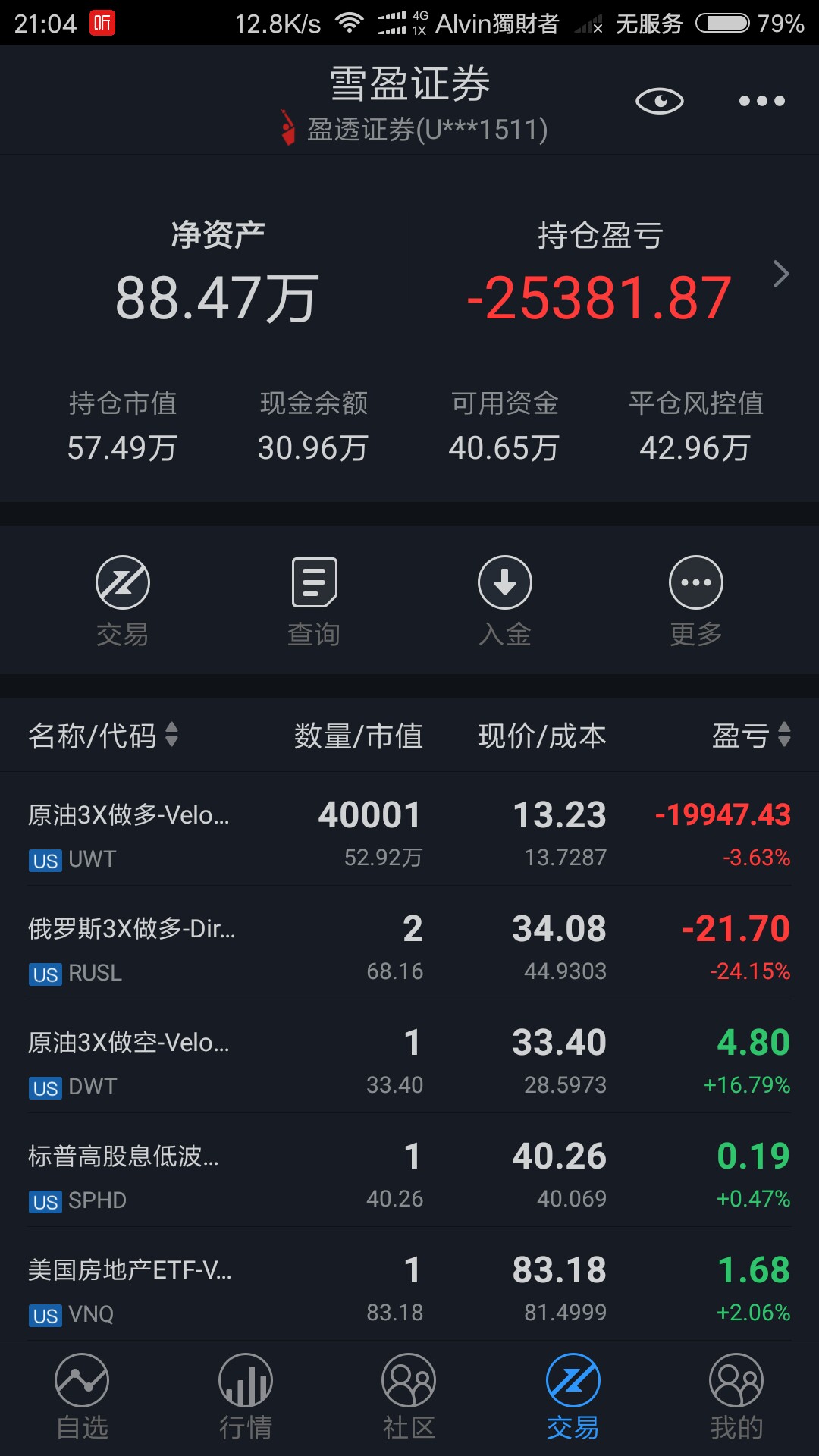Go to the 社区 community tab
This screenshot has height=1456, width=819.
409,1398
